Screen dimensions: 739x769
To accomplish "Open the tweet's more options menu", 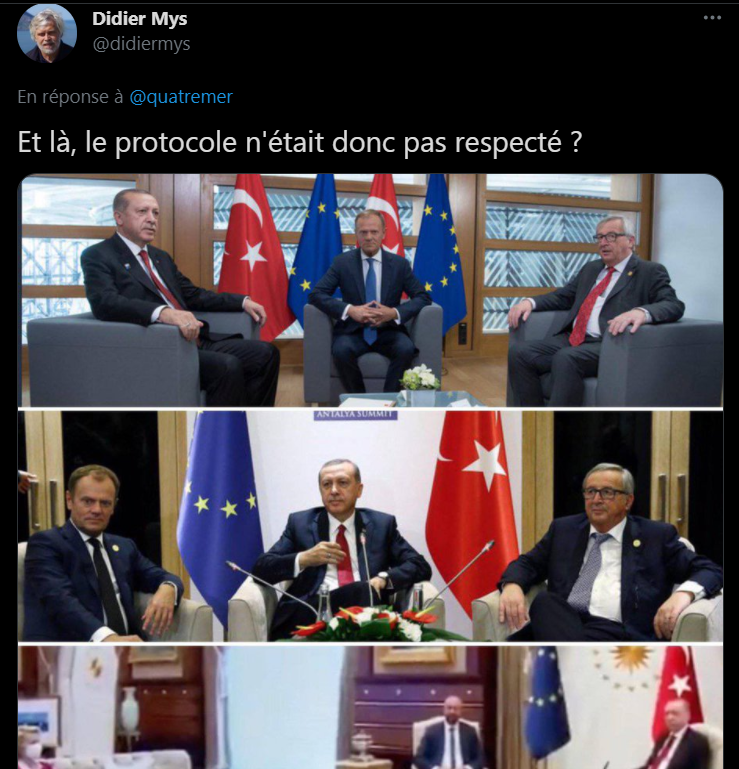I will (x=711, y=19).
